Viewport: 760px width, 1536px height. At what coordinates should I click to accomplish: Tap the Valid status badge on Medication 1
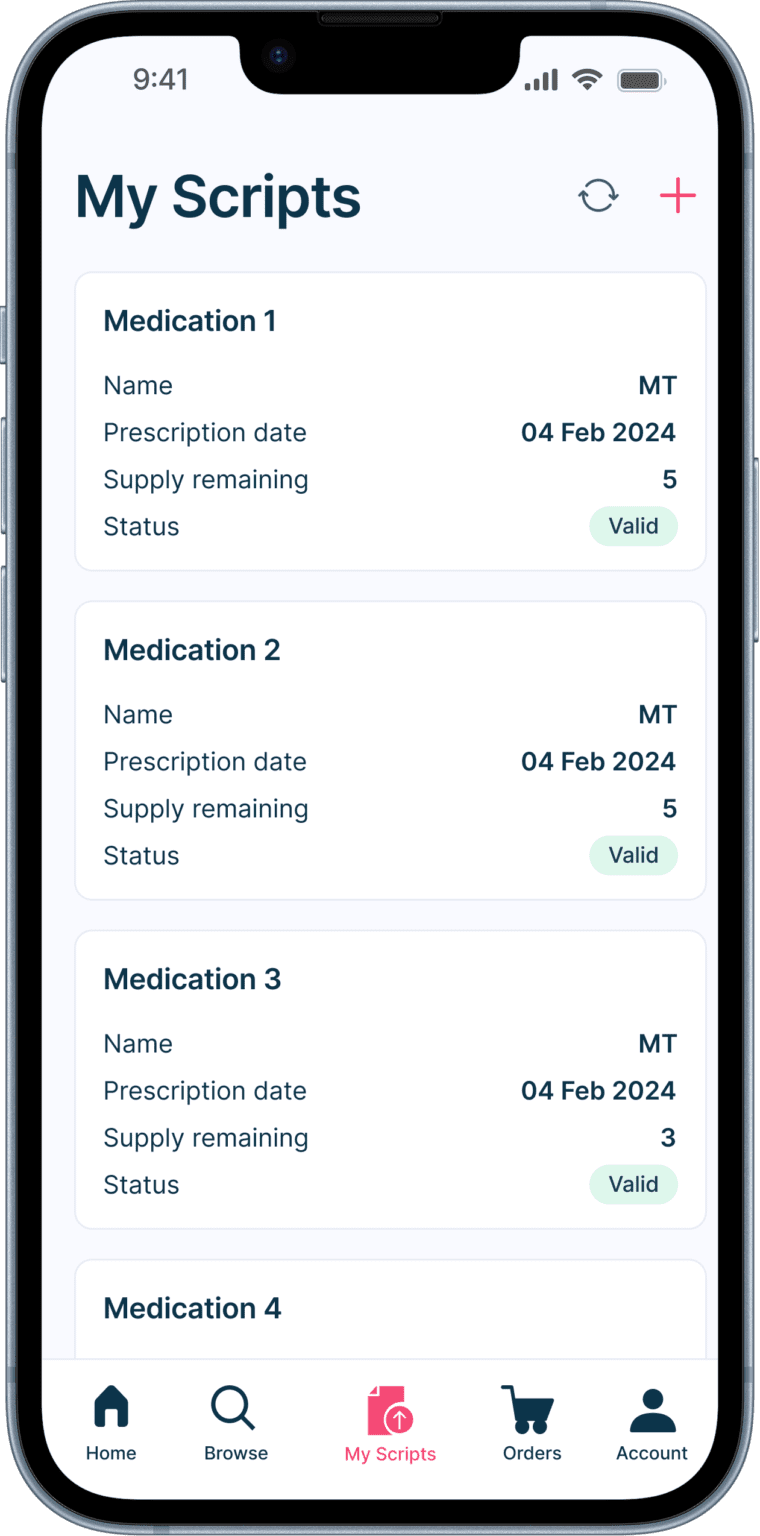[633, 526]
